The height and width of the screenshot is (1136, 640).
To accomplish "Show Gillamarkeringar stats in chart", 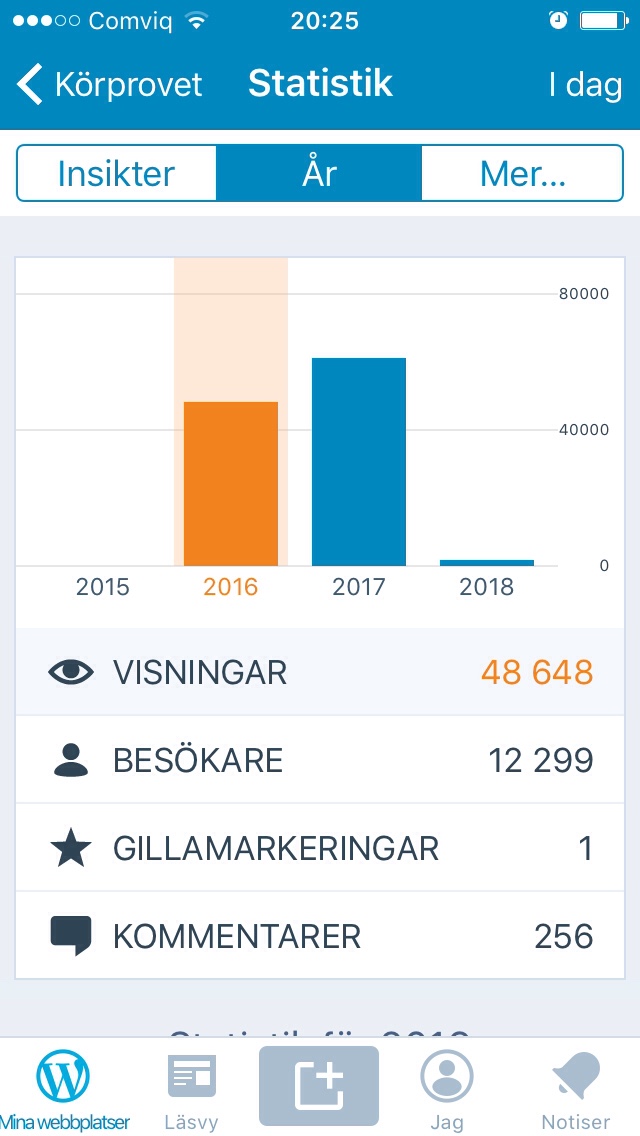I will pyautogui.click(x=320, y=848).
